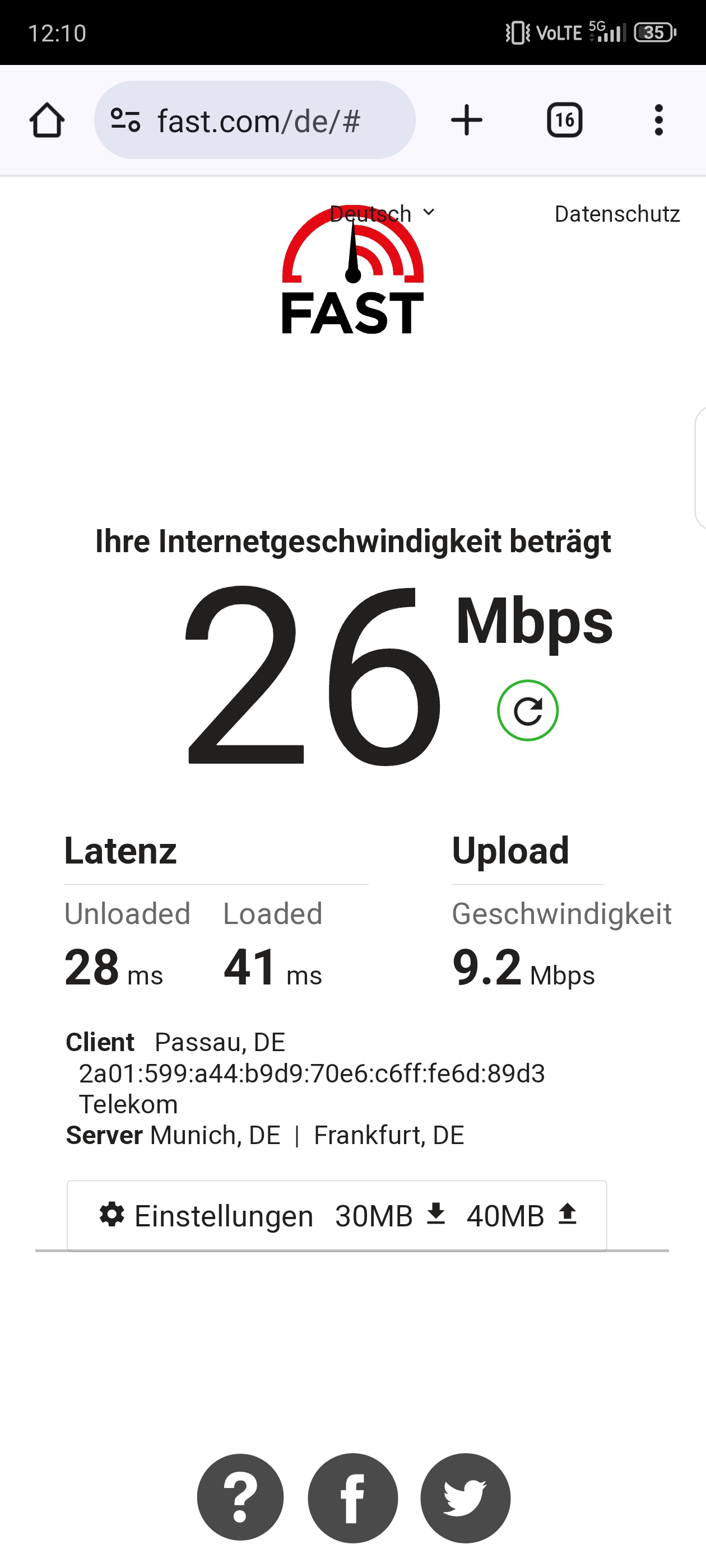Open the browser overflow menu
The image size is (706, 1568).
658,120
